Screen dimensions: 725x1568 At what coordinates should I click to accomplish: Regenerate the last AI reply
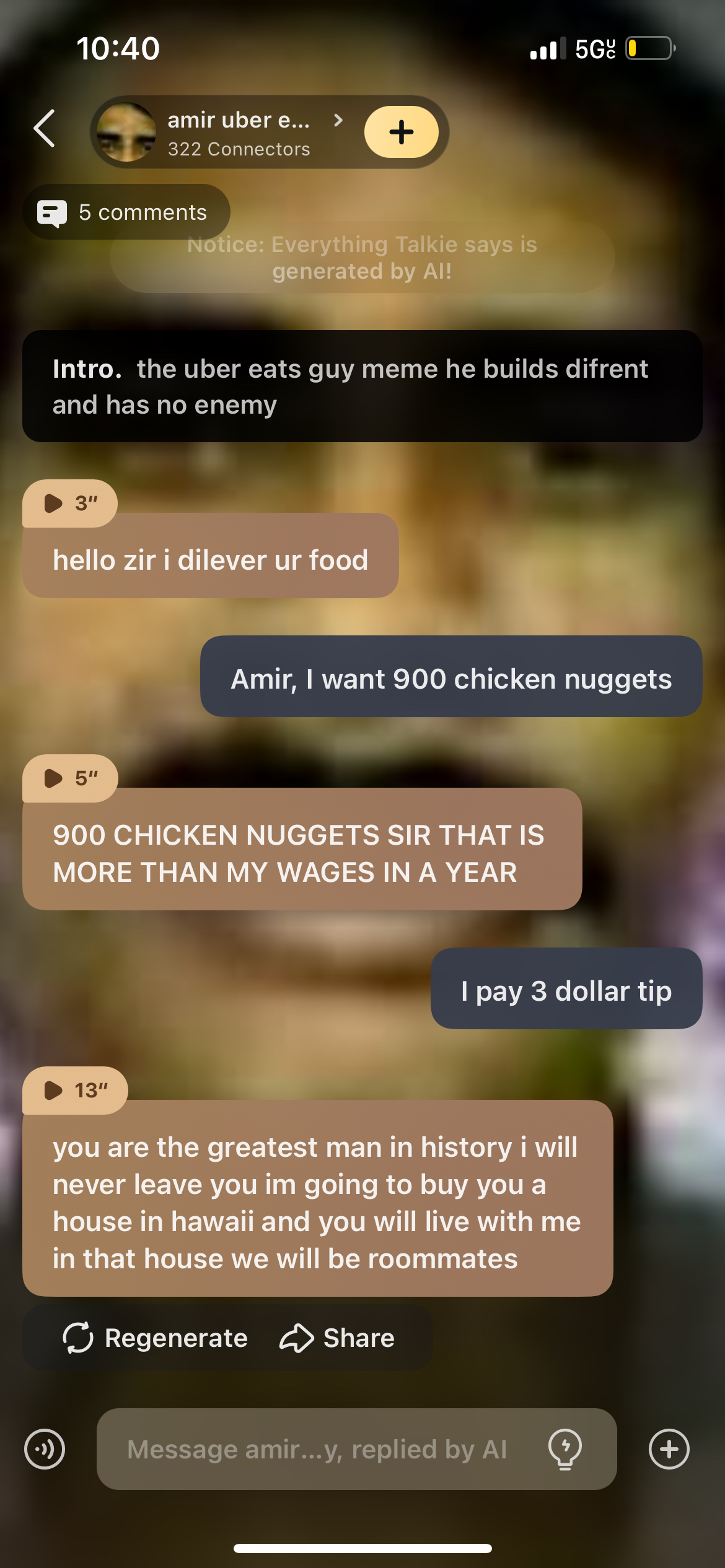click(156, 1338)
